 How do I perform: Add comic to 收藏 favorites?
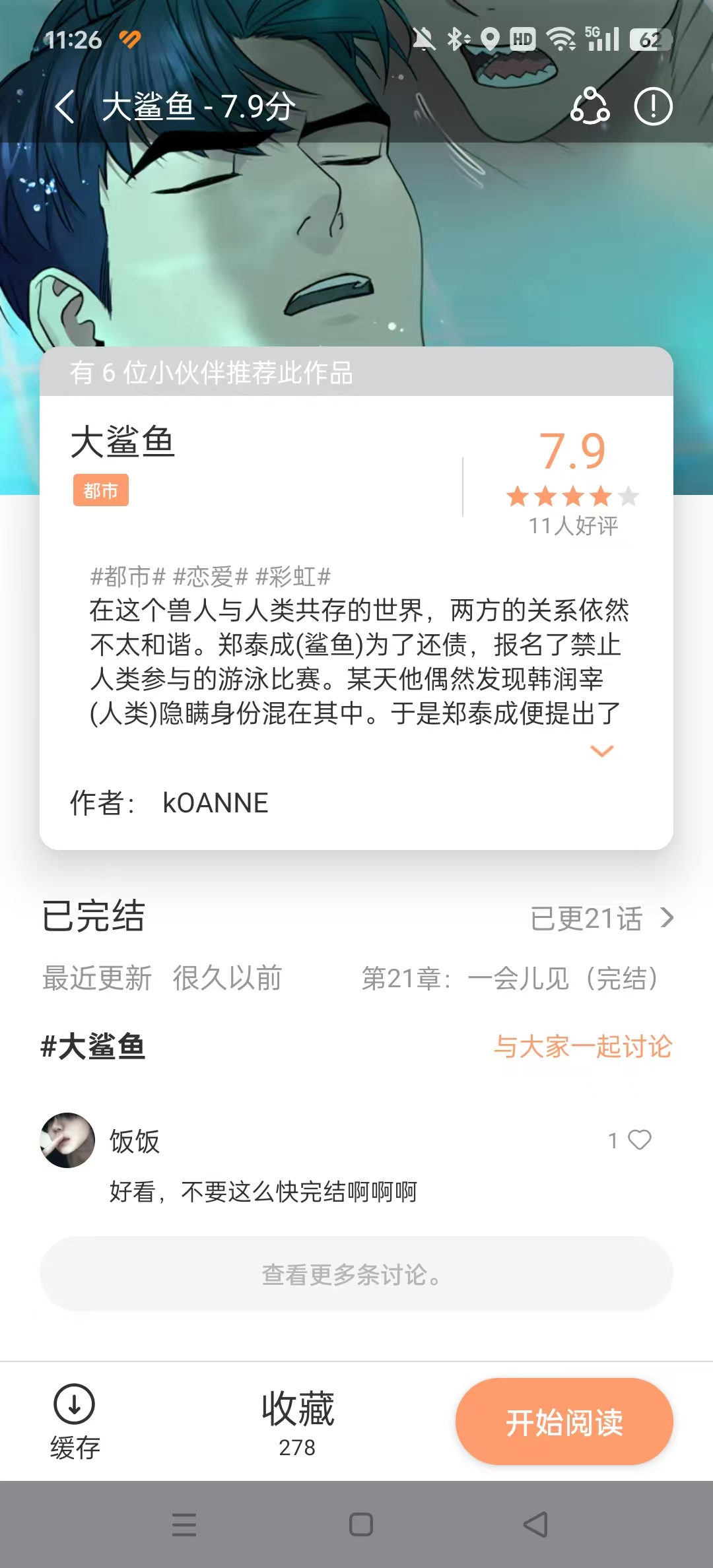pos(297,1421)
